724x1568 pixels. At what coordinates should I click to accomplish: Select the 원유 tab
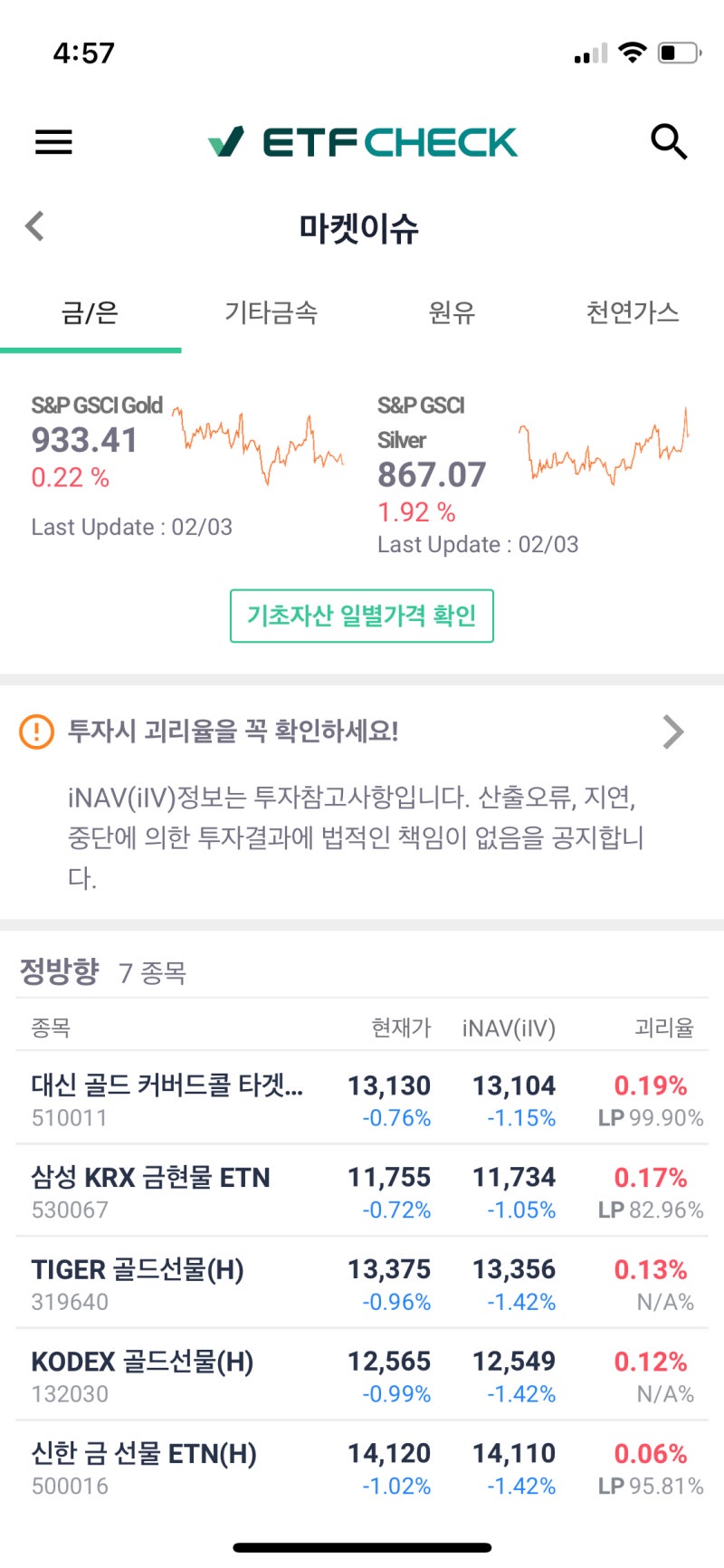(452, 312)
